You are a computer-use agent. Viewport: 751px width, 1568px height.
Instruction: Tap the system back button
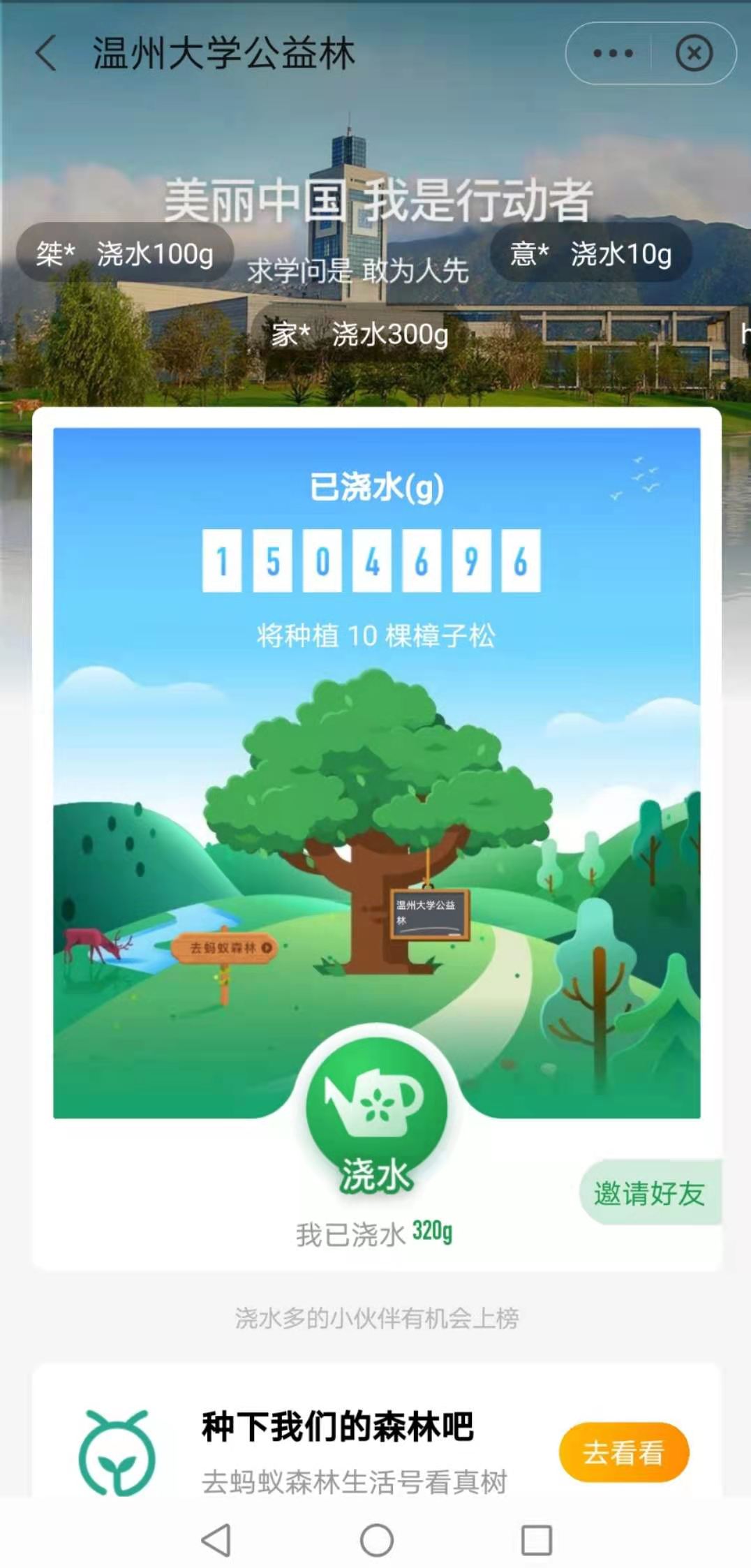click(216, 1539)
